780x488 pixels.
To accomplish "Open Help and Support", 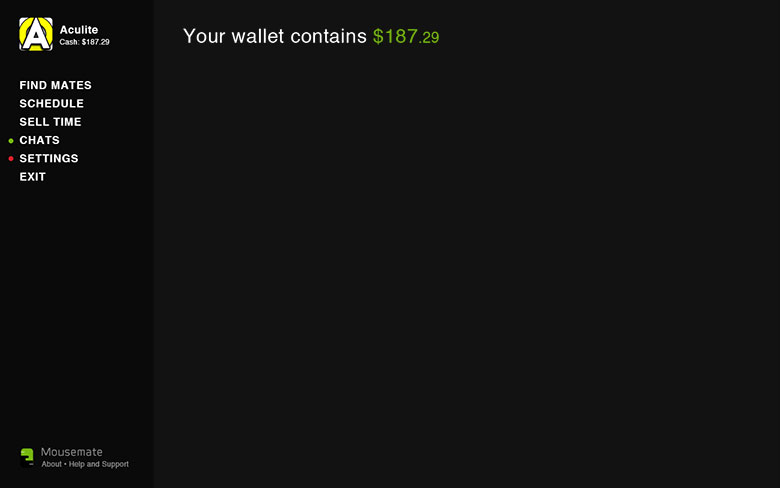I will point(99,464).
